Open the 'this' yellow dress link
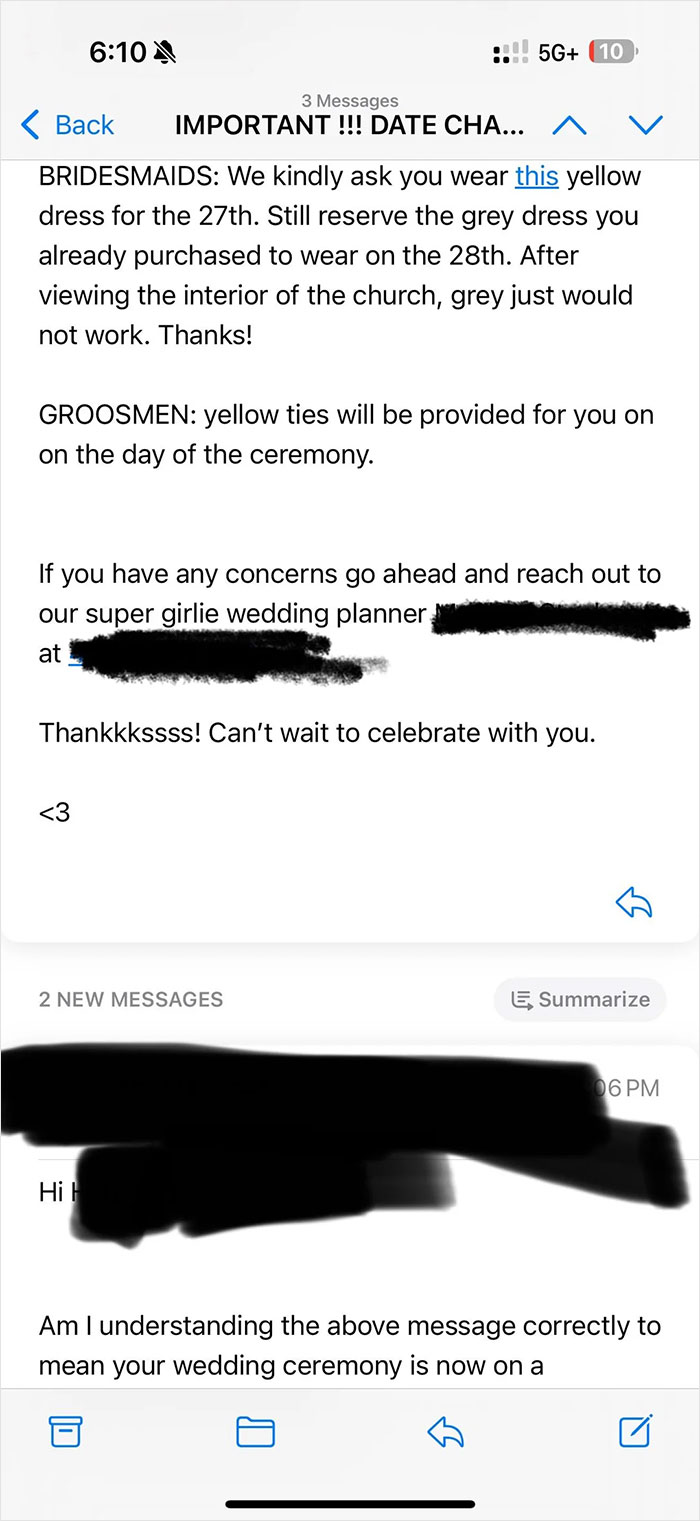 coord(536,177)
